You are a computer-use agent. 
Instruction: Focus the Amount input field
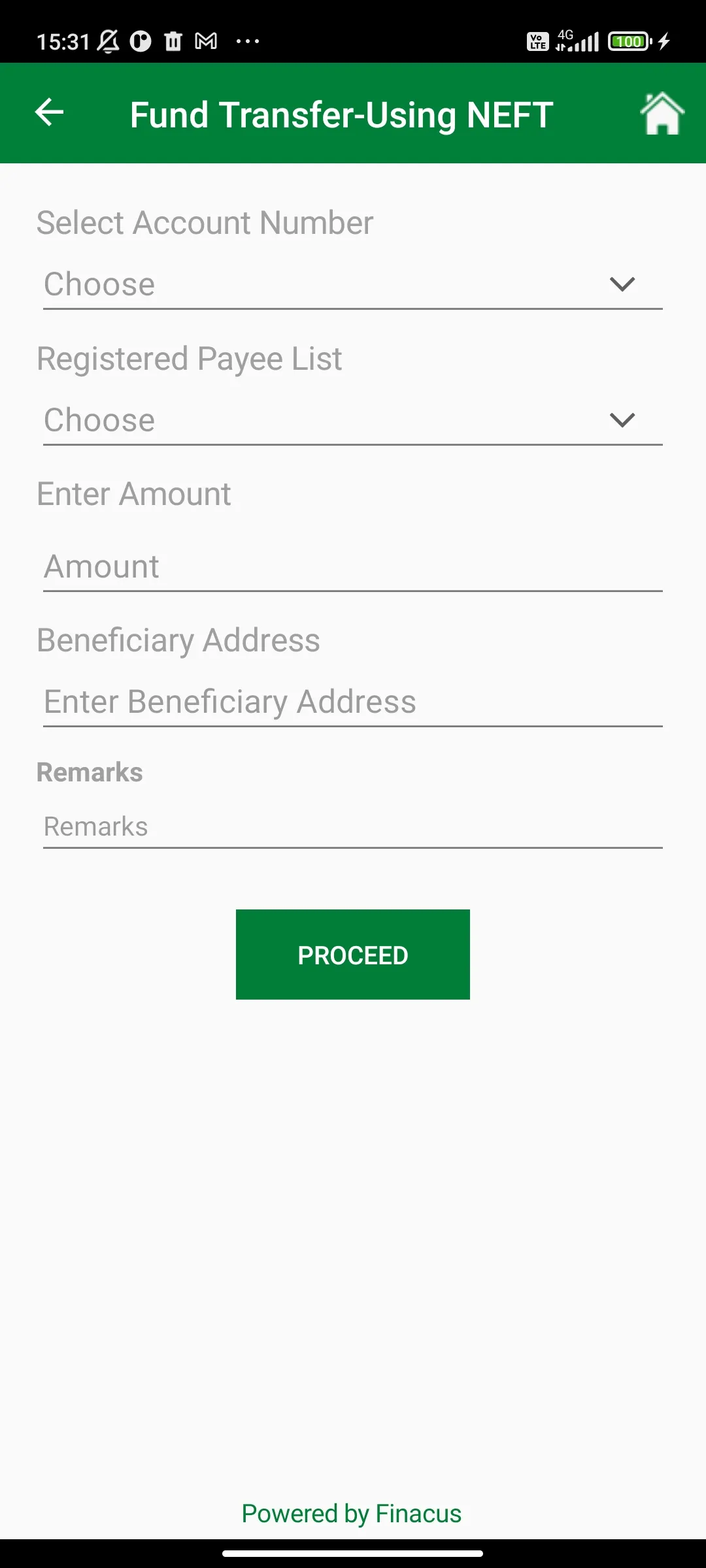[x=353, y=566]
